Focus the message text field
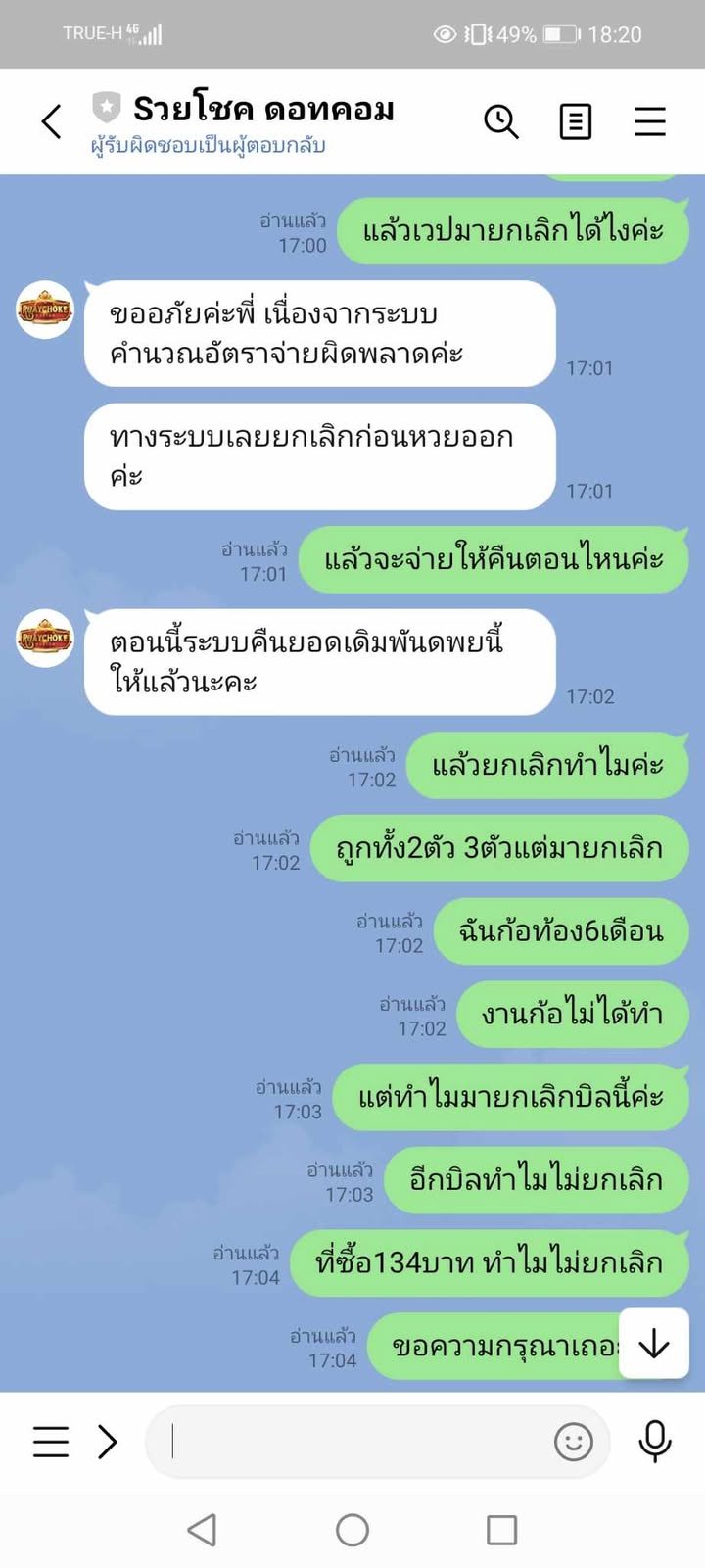The width and height of the screenshot is (705, 1568). point(352,1441)
